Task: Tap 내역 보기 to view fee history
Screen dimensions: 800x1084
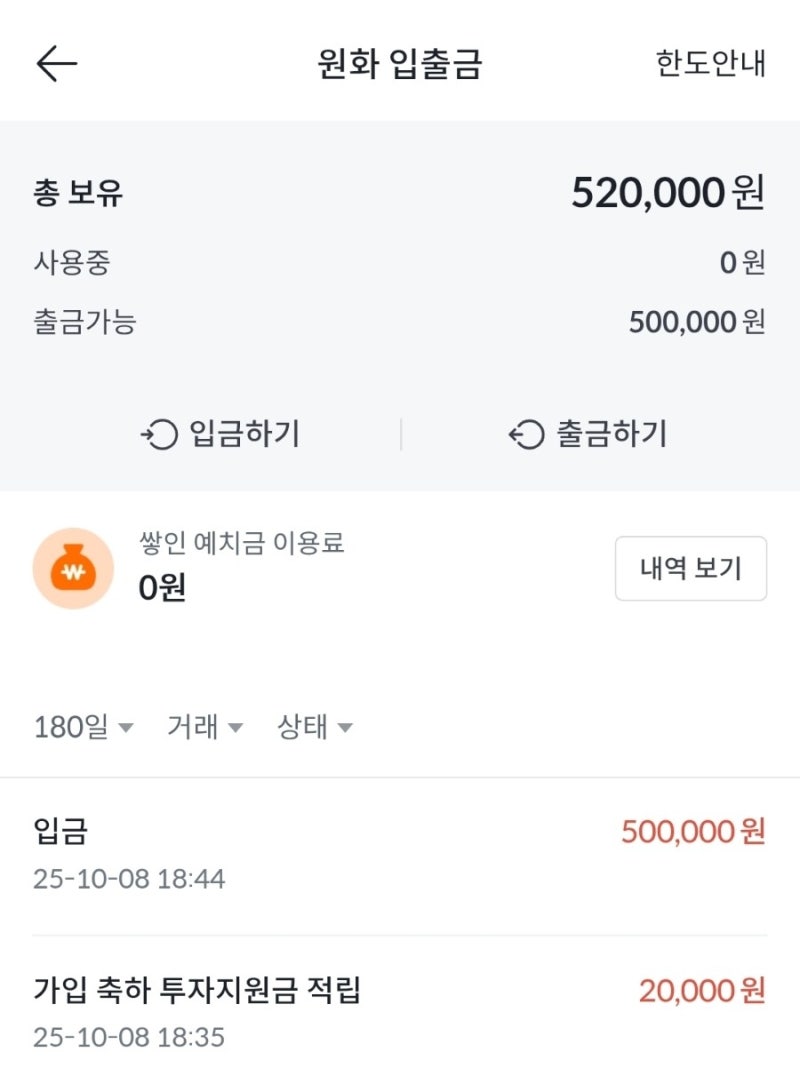Action: click(690, 570)
